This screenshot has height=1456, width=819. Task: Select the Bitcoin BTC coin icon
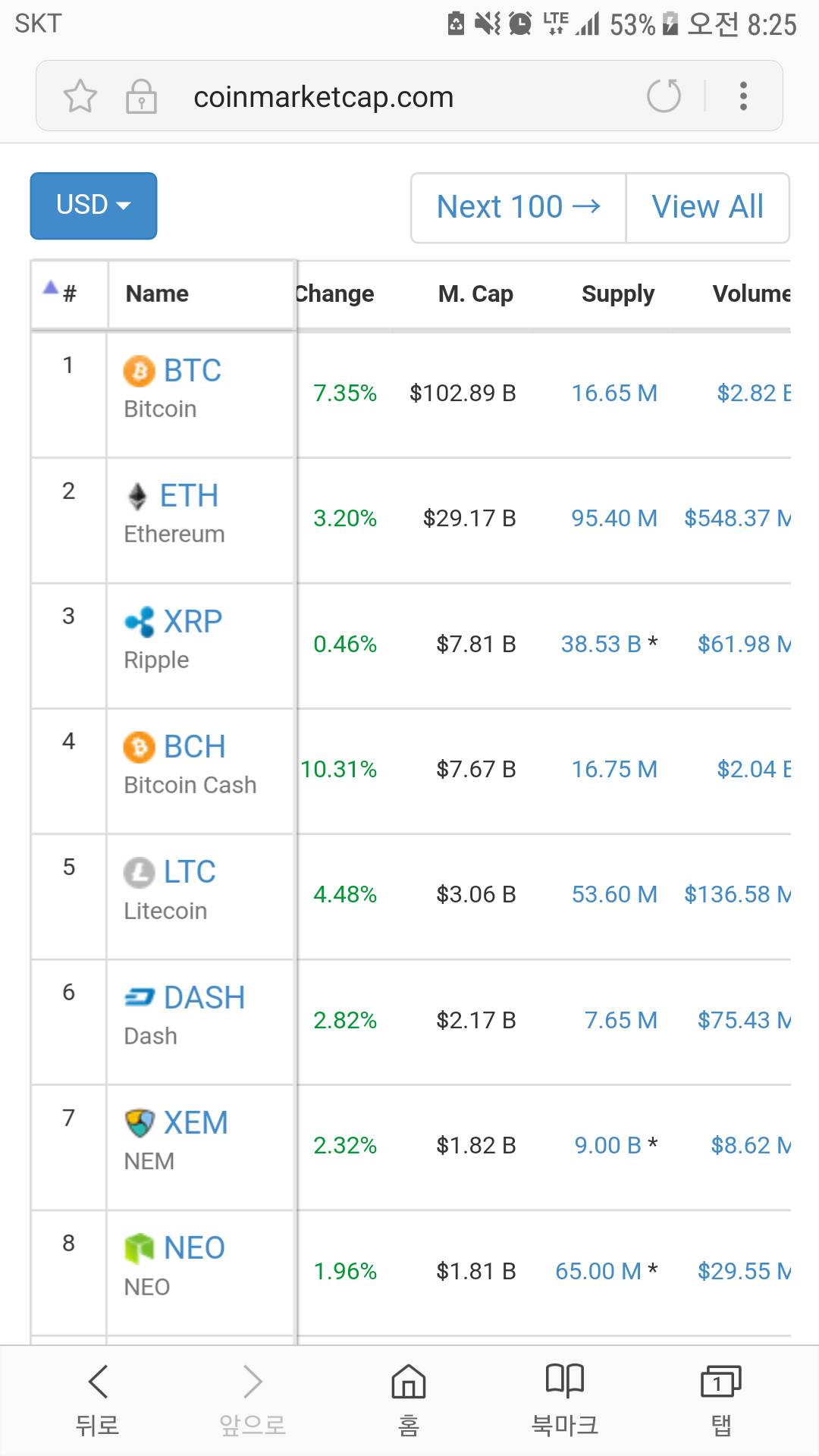[x=140, y=371]
